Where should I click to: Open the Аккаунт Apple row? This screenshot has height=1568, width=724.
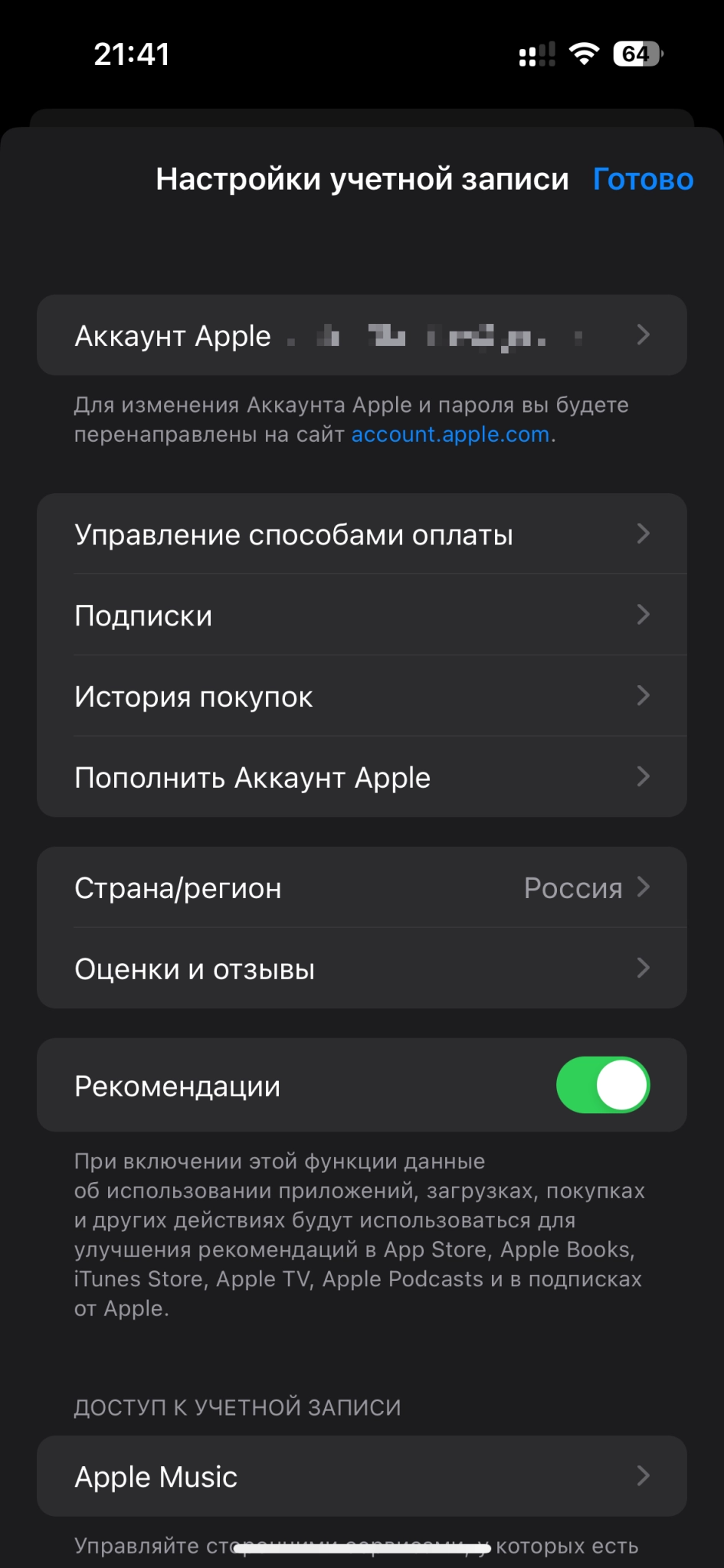pyautogui.click(x=362, y=335)
